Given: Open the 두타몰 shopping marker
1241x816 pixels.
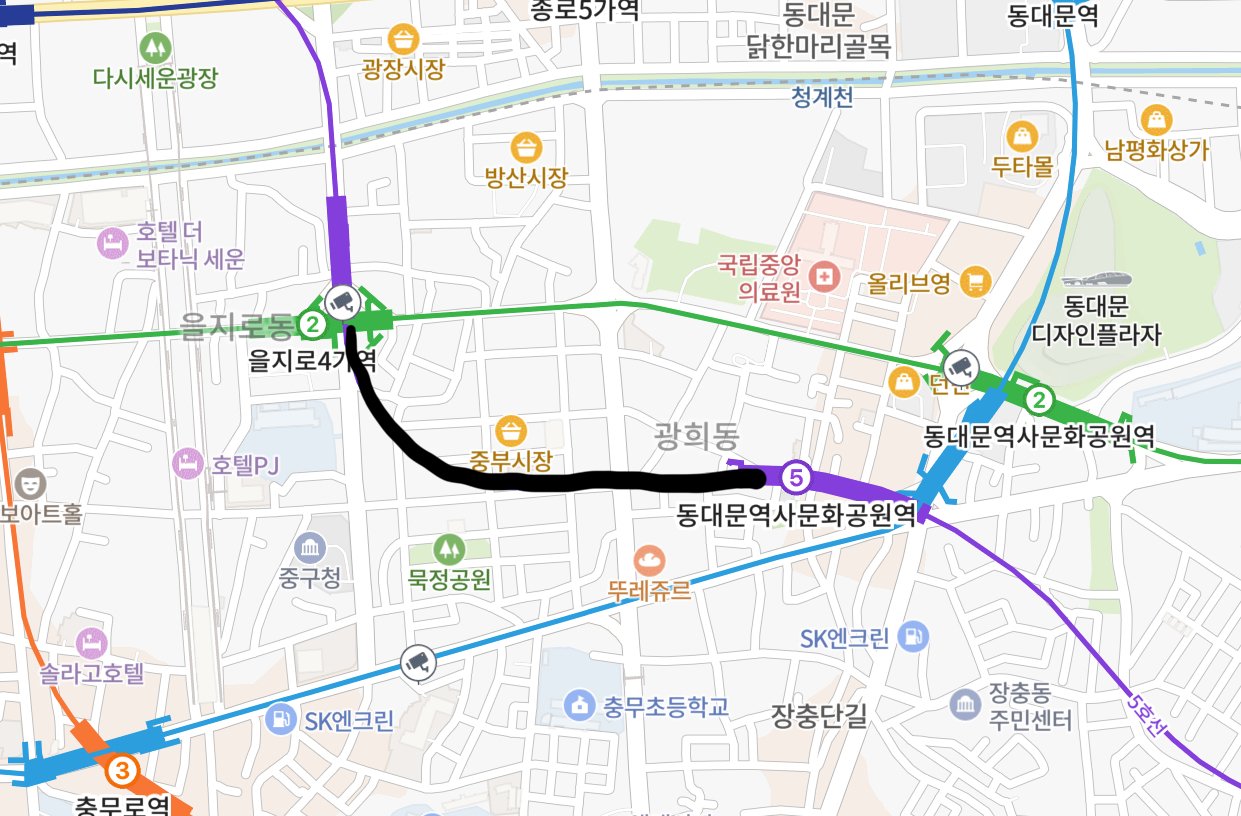Looking at the screenshot, I should [x=1023, y=135].
